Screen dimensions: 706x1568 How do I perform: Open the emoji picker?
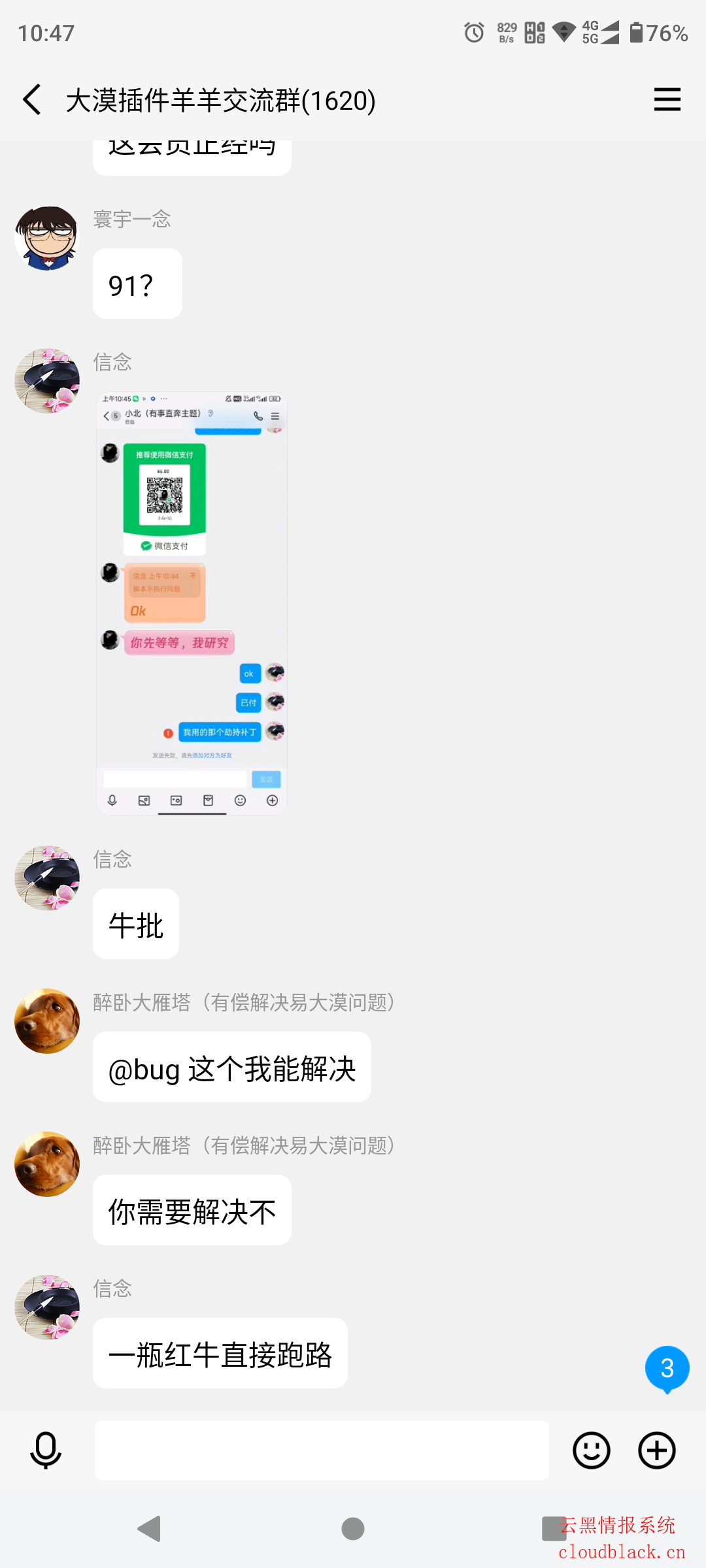click(x=591, y=1450)
